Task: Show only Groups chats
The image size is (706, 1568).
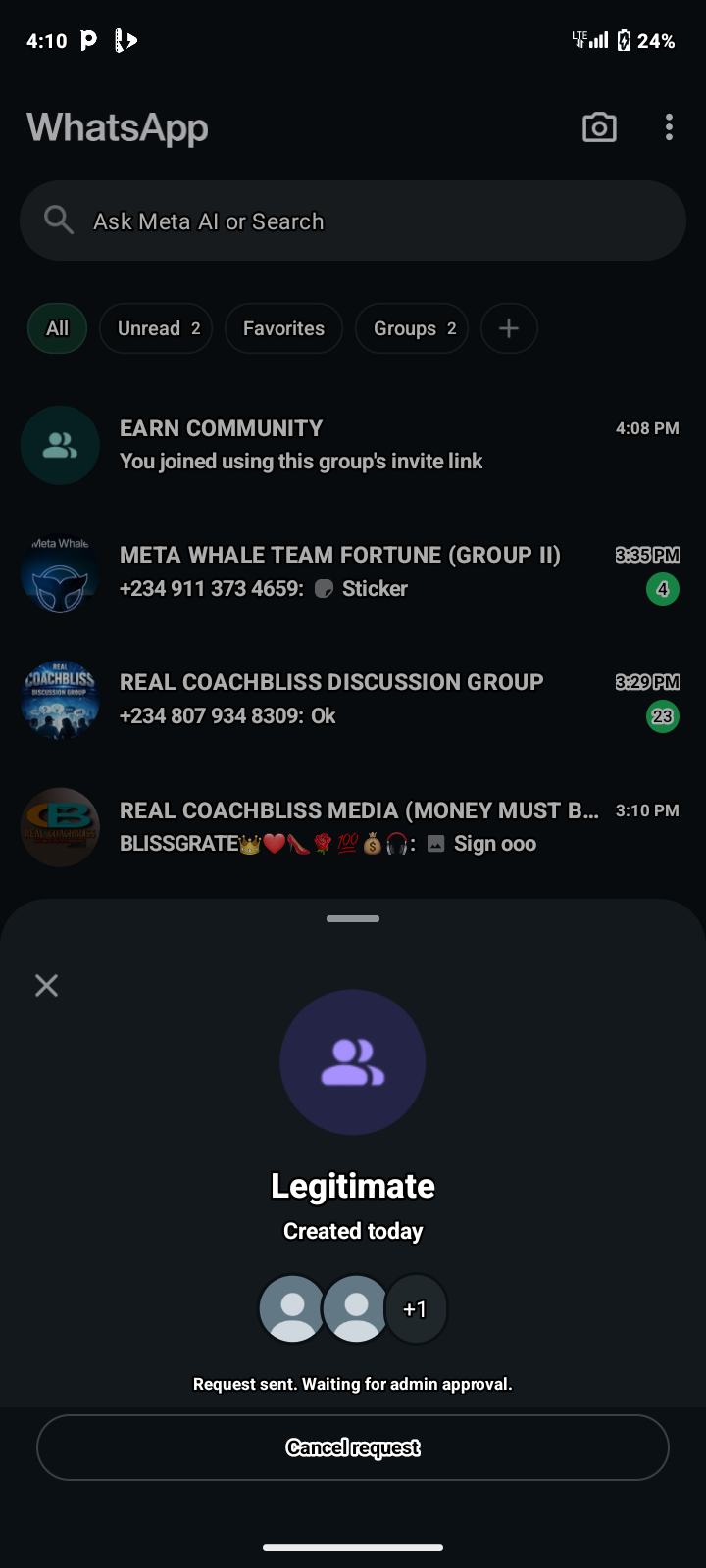Action: pos(413,328)
